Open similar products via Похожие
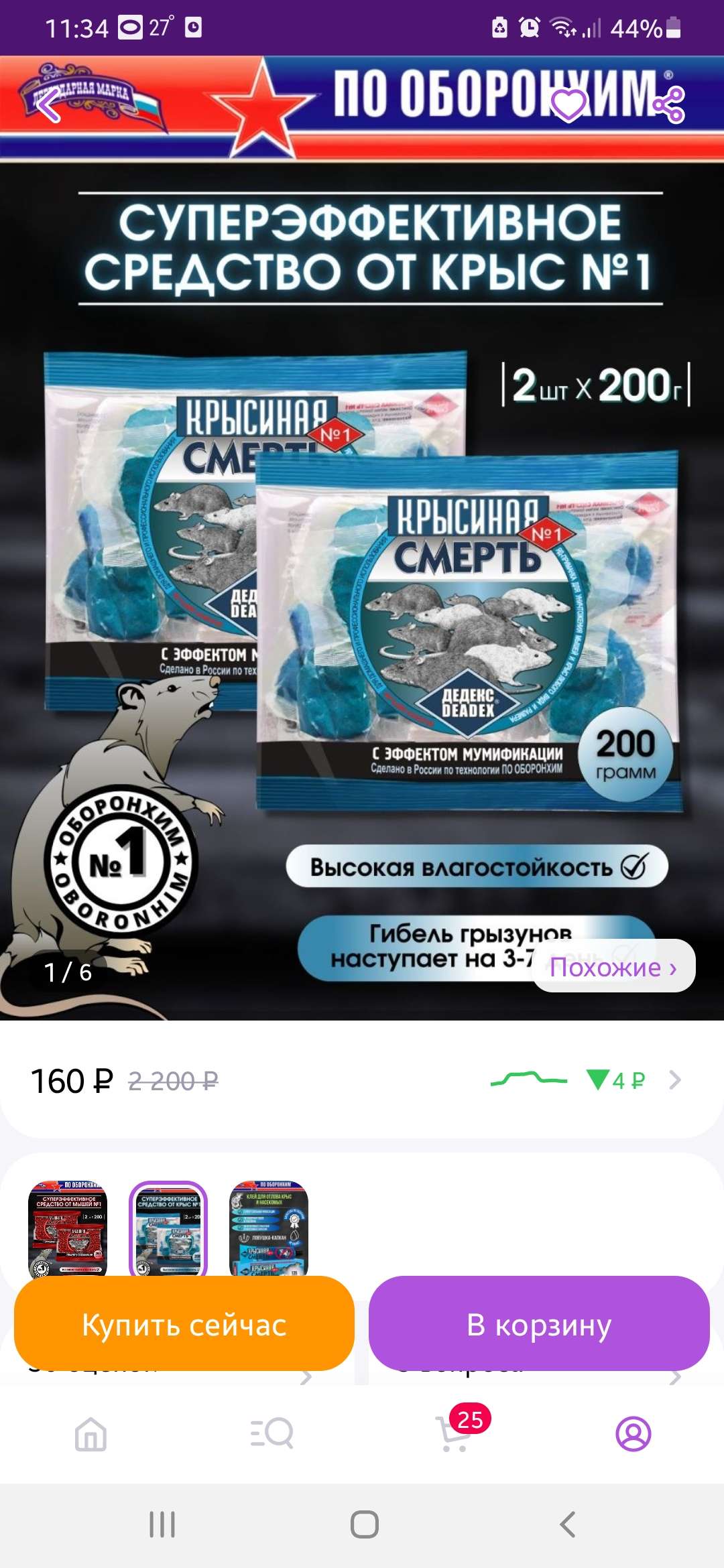 point(613,967)
